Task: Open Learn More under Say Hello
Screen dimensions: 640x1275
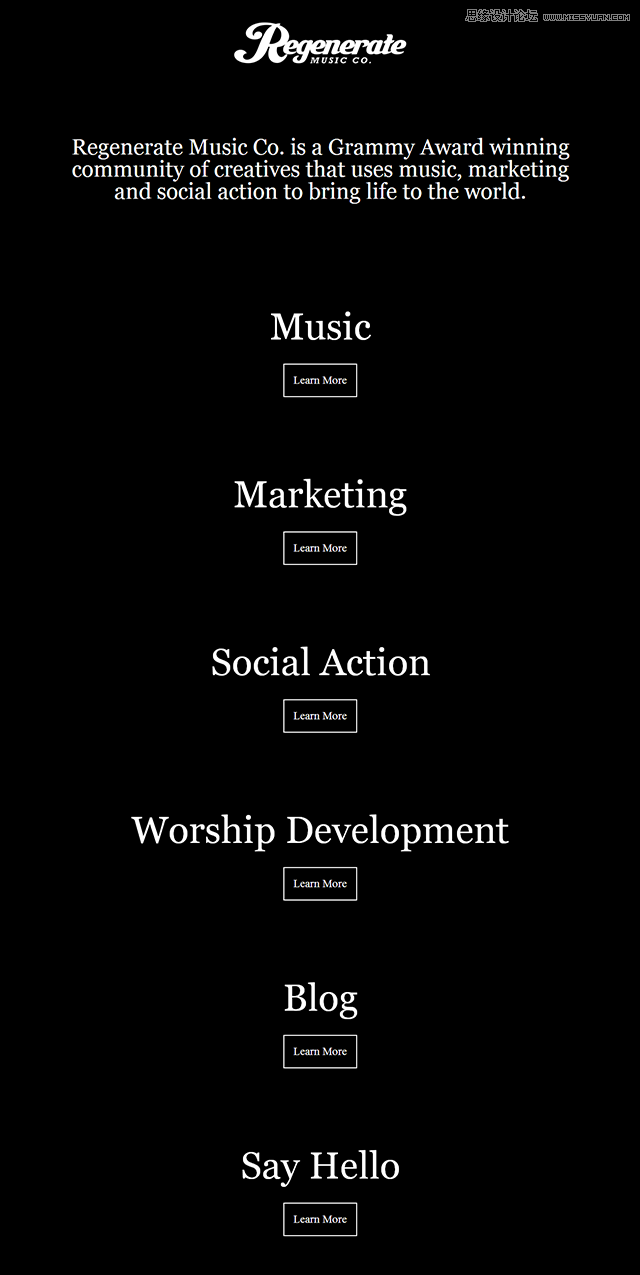Action: pos(320,1219)
